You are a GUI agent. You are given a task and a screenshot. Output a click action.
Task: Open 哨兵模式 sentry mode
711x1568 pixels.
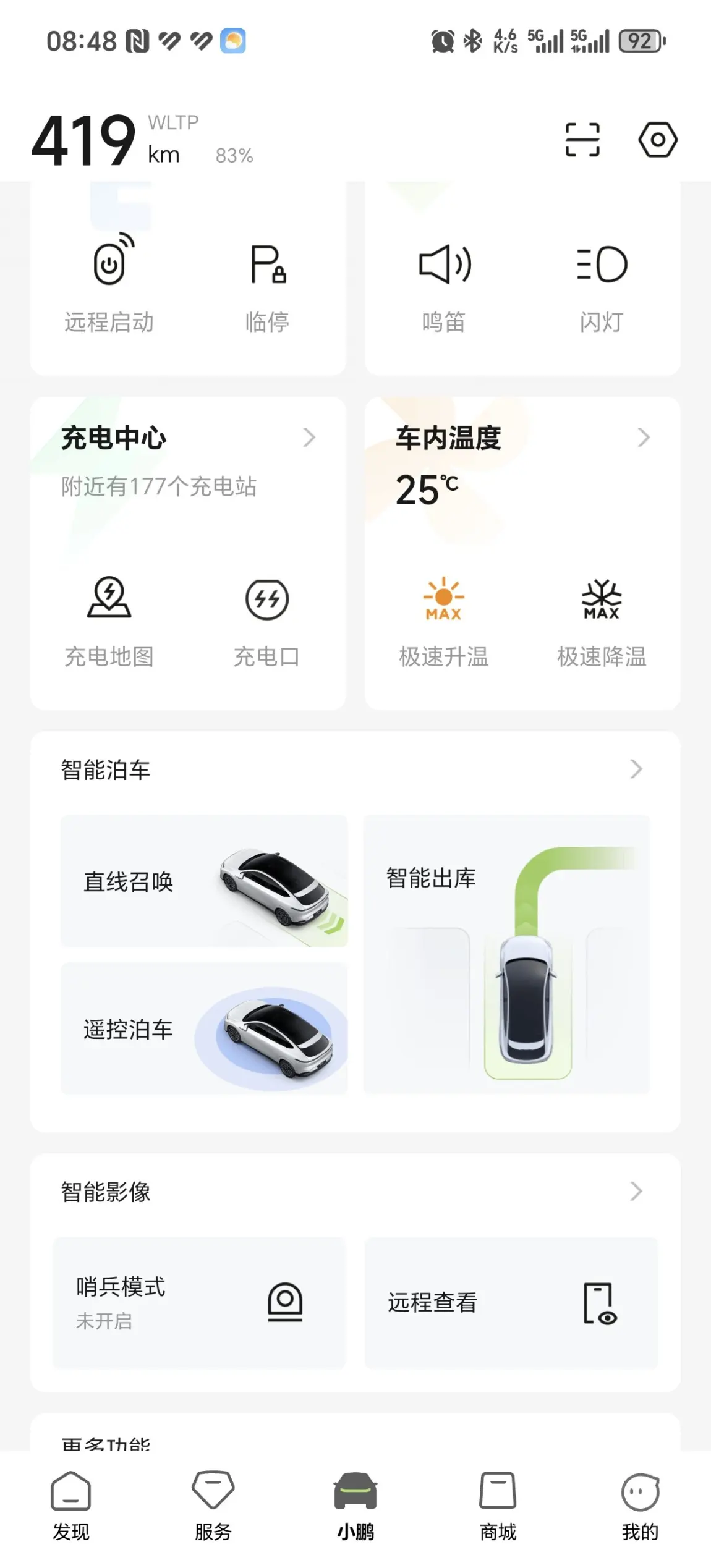click(x=199, y=1302)
